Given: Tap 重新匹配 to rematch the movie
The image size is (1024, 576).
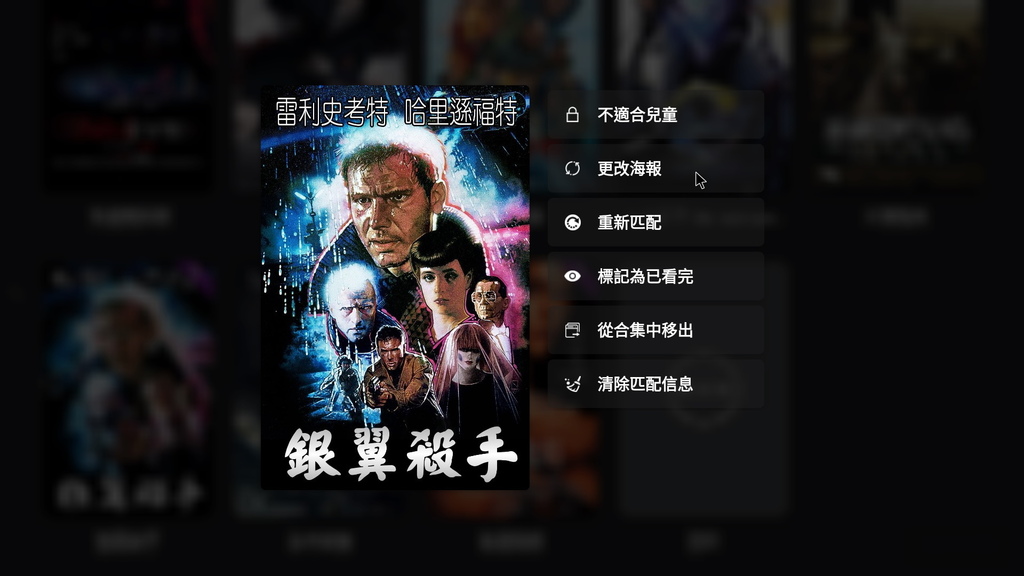Looking at the screenshot, I should click(x=655, y=223).
